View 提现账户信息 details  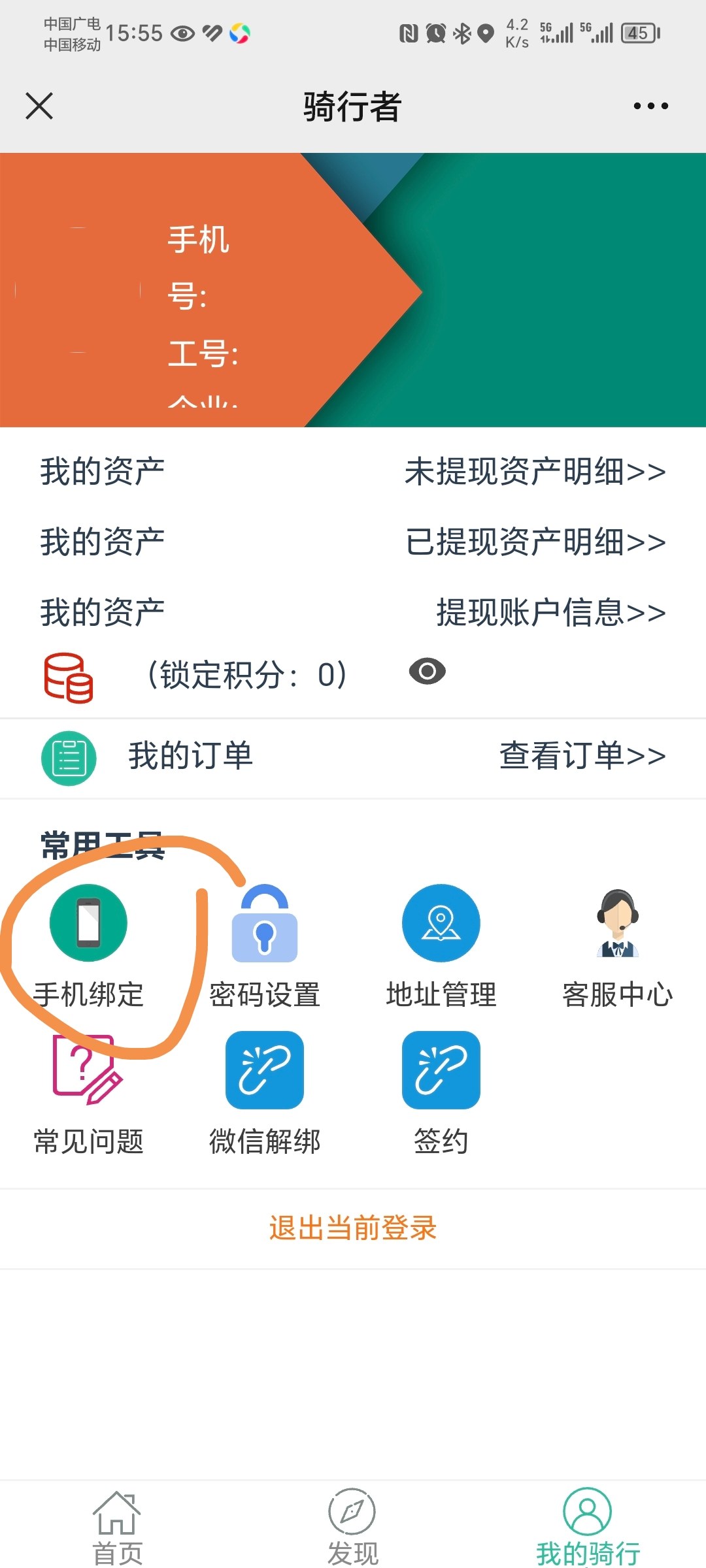(x=551, y=612)
